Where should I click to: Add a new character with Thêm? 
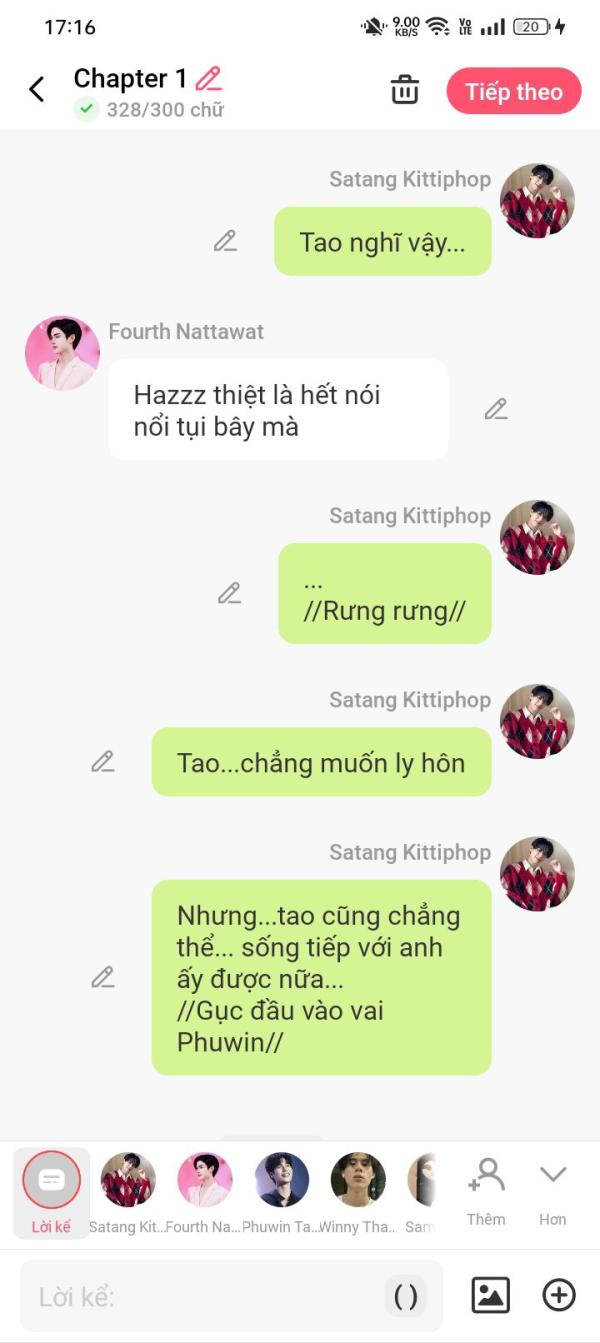[x=486, y=1190]
